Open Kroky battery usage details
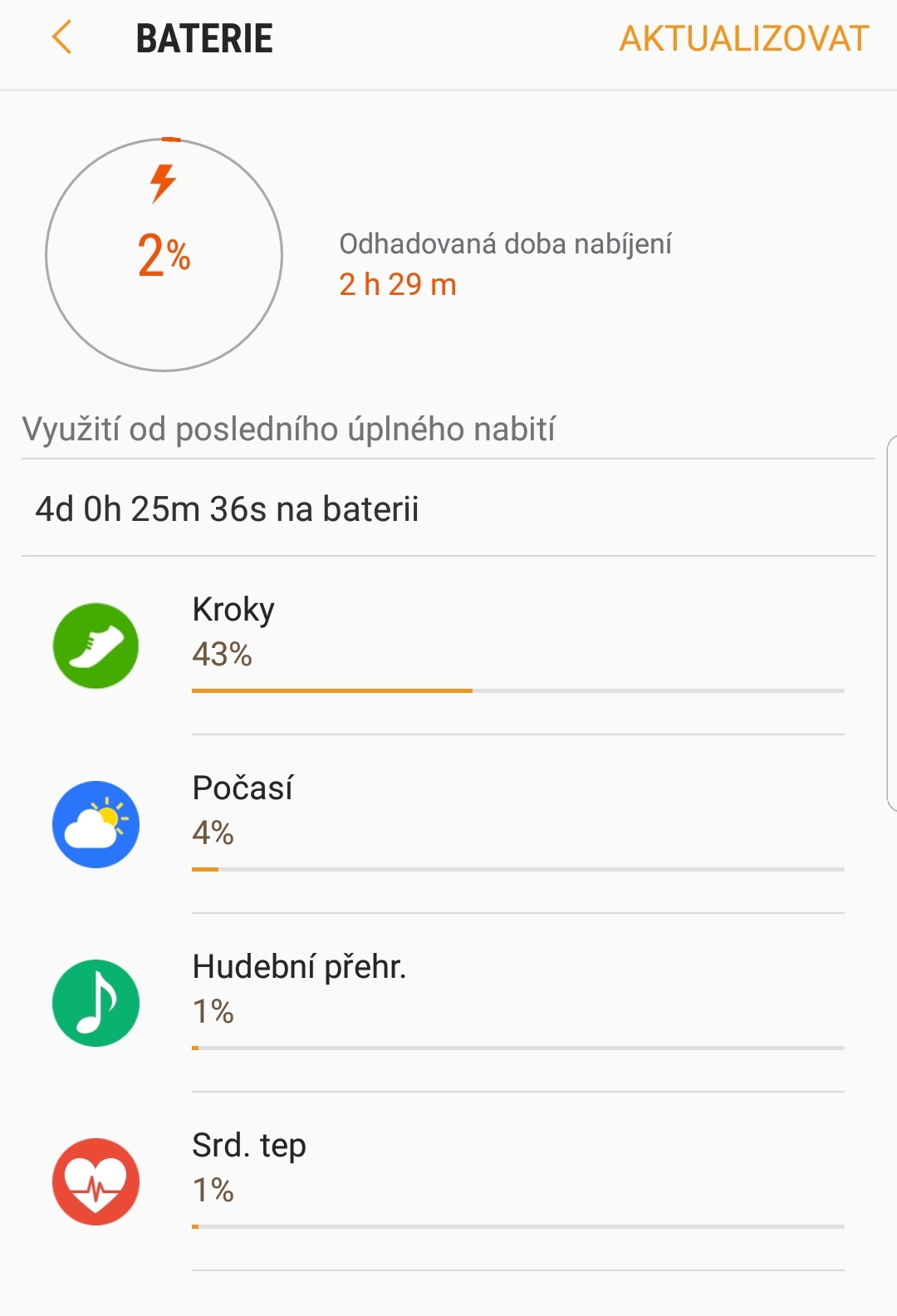This screenshot has height=1316, width=897. [448, 646]
